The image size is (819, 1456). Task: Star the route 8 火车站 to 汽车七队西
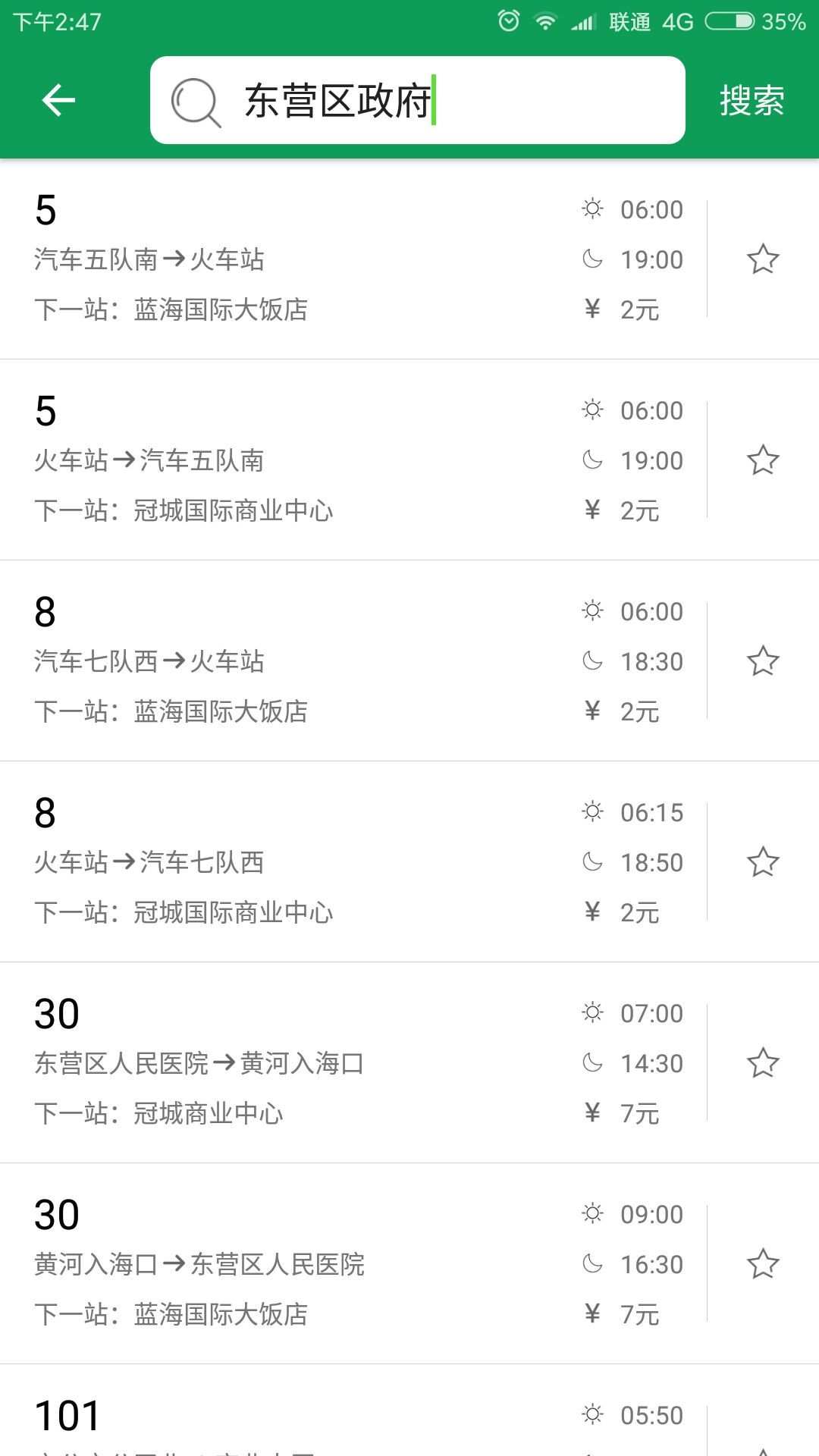(763, 861)
